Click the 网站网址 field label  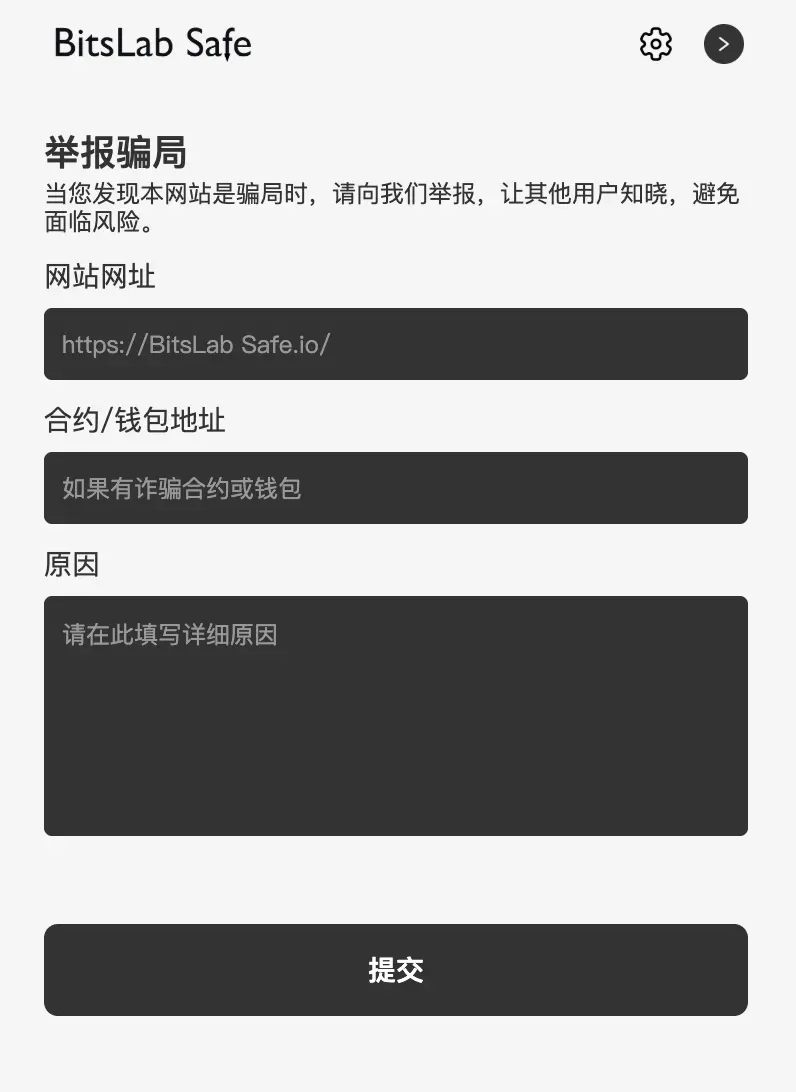pyautogui.click(x=99, y=277)
